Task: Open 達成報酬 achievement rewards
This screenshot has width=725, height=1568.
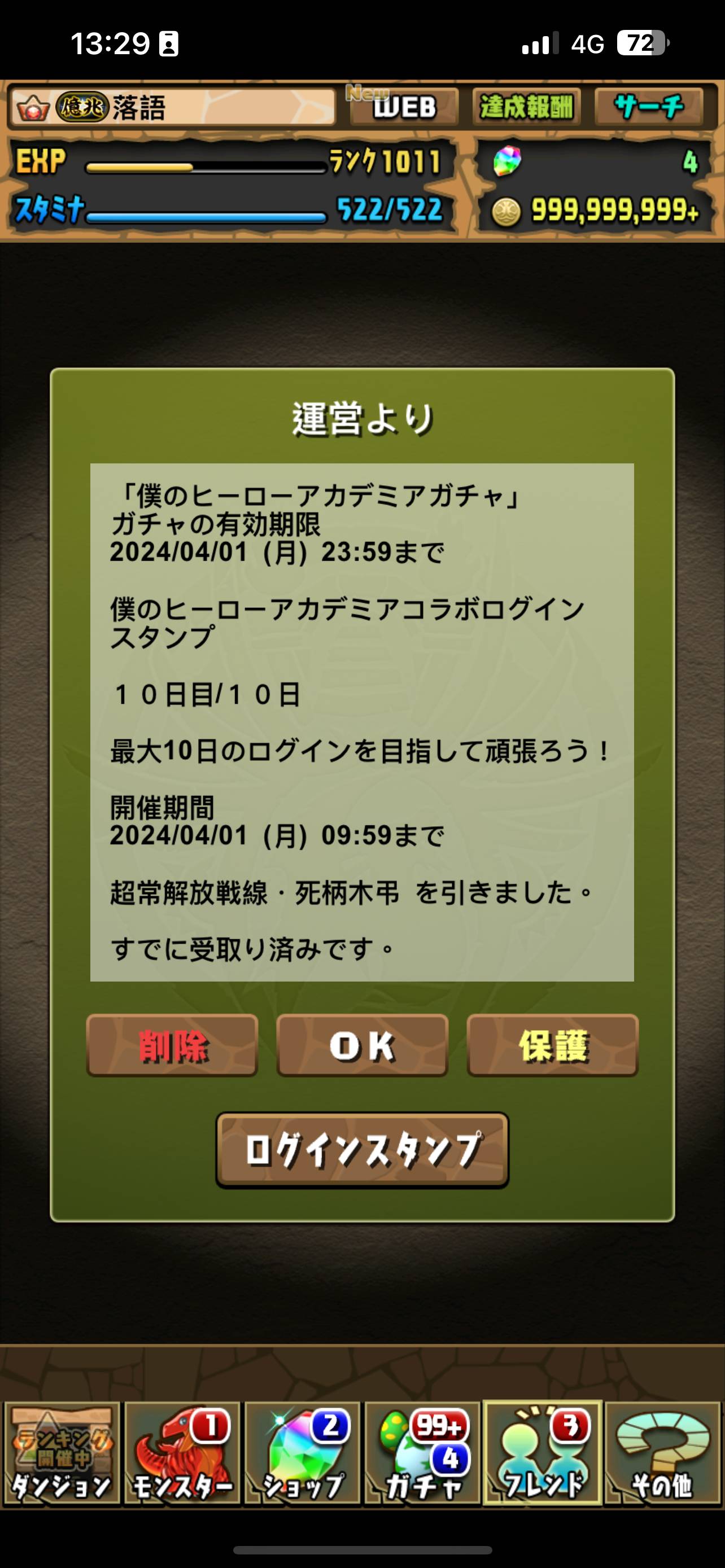Action: tap(526, 107)
